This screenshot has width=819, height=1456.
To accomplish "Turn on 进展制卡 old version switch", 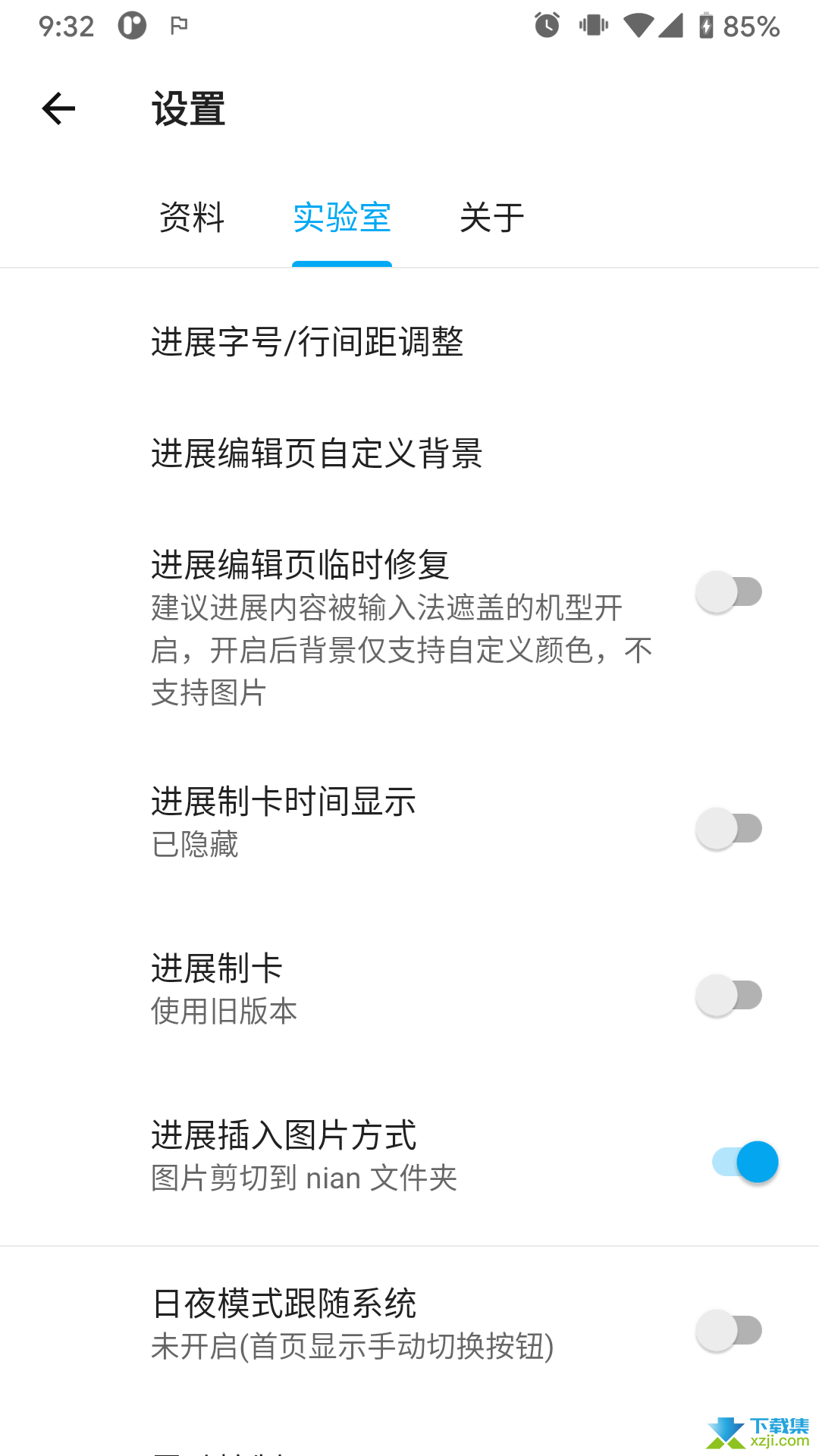I will pos(730,995).
